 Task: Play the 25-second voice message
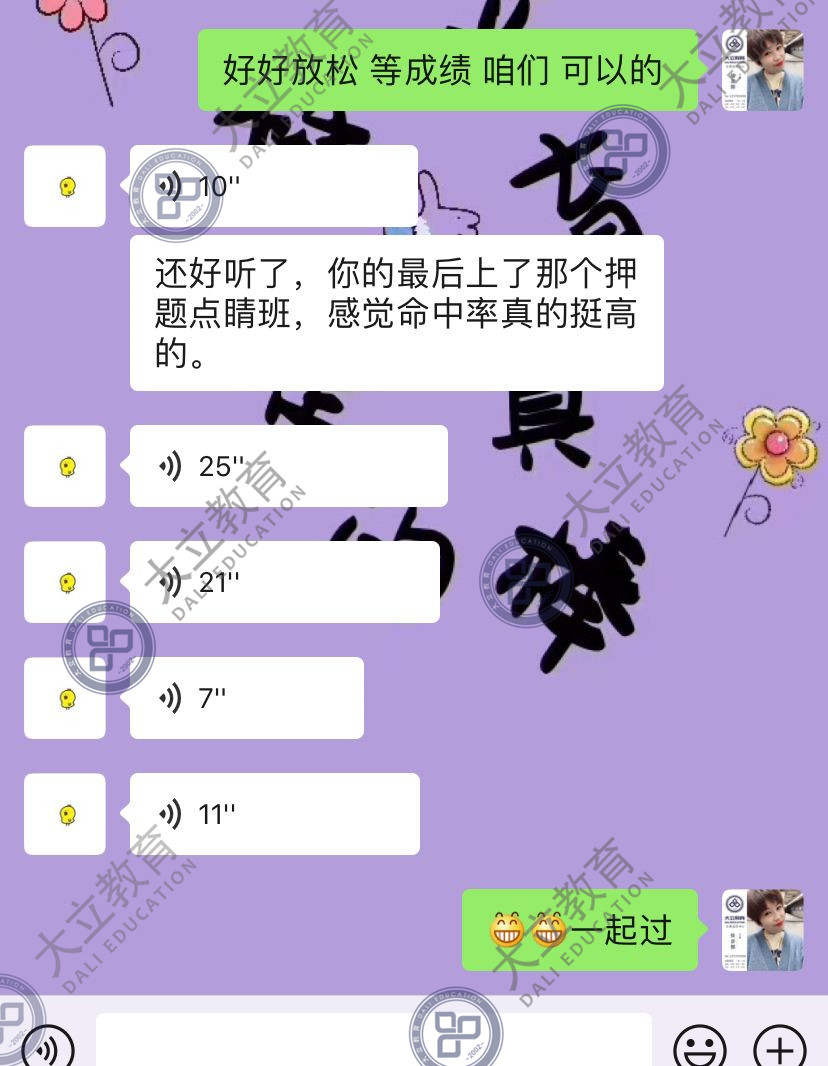click(288, 466)
